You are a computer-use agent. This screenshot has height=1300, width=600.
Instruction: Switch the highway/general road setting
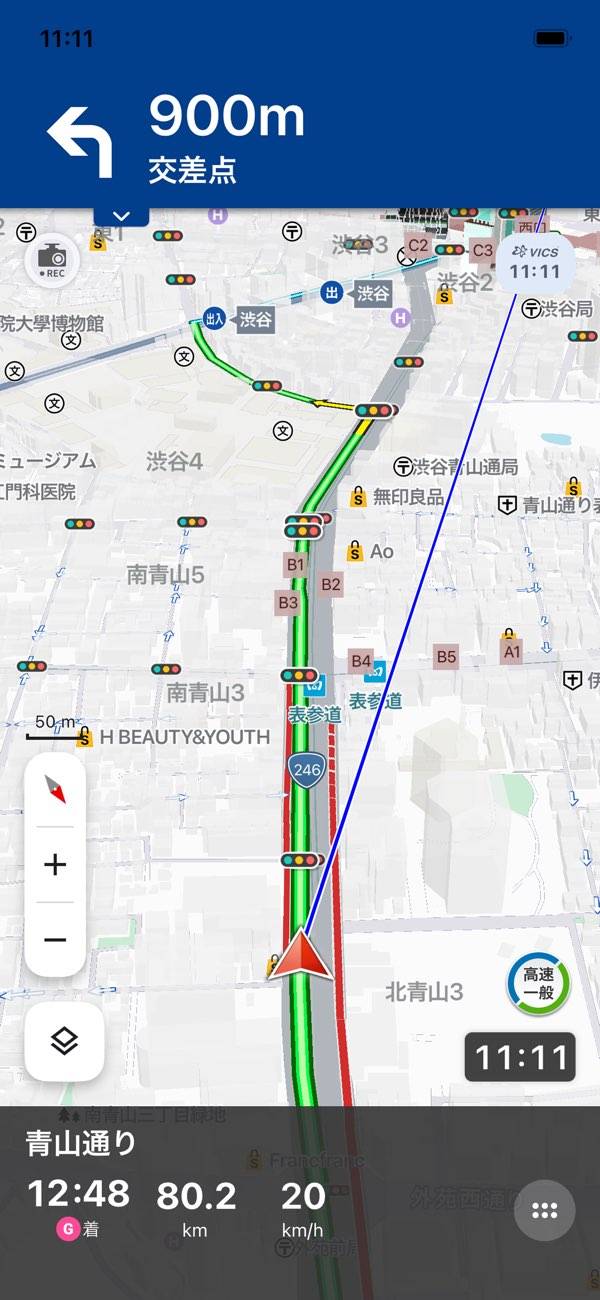click(538, 984)
